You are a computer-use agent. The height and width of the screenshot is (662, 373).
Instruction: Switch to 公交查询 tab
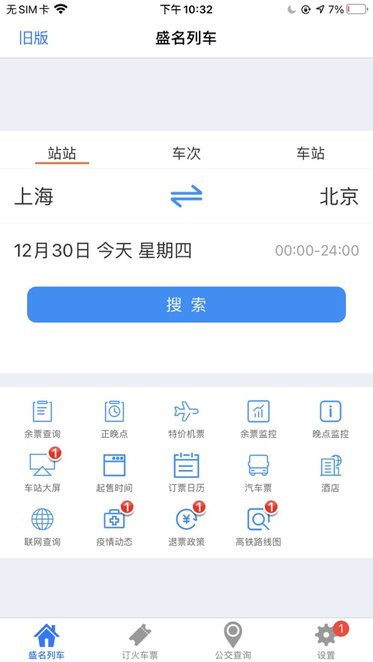point(233,642)
